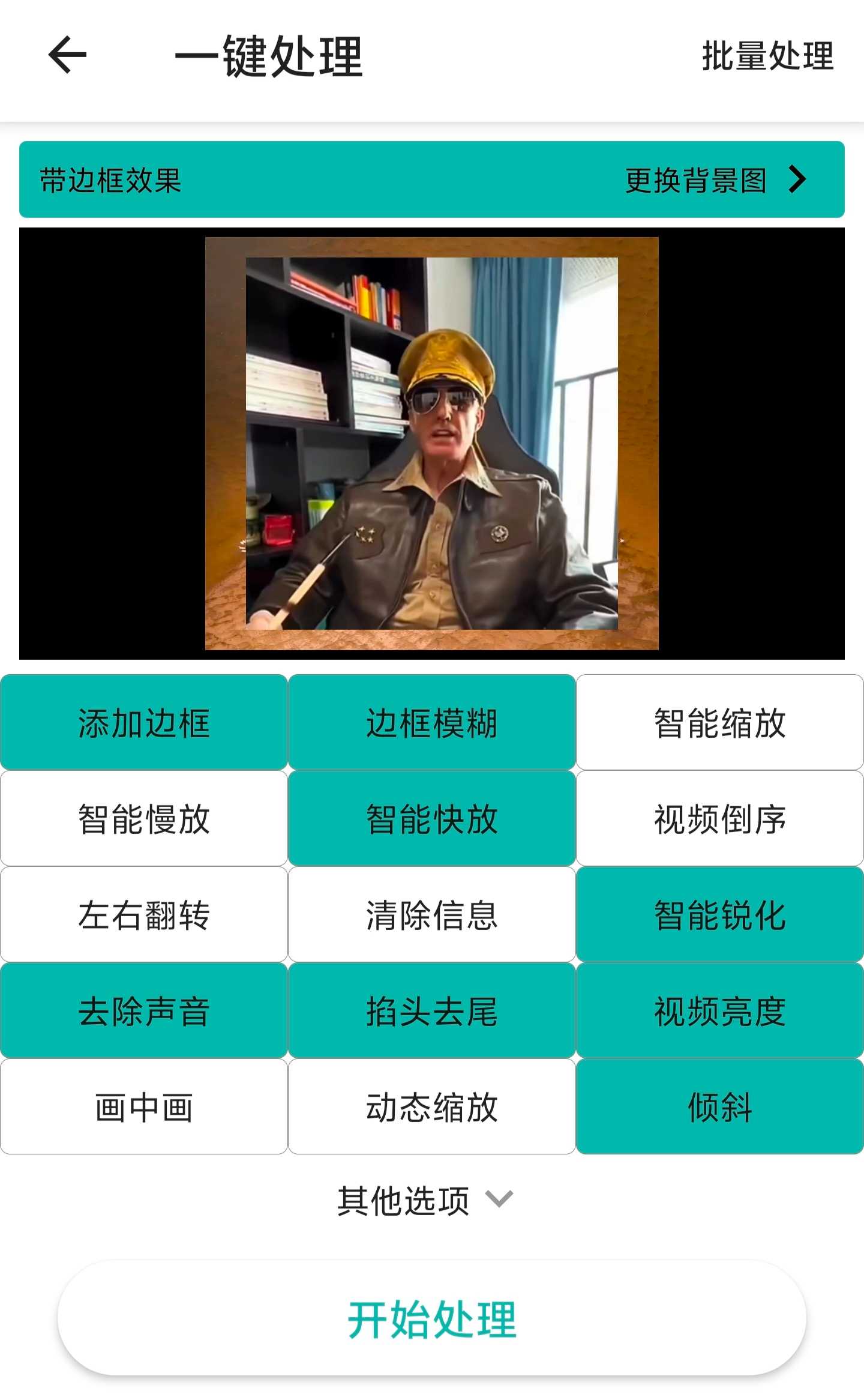The height and width of the screenshot is (1400, 864).
Task: Disable the 智能锐化 option
Action: (719, 914)
